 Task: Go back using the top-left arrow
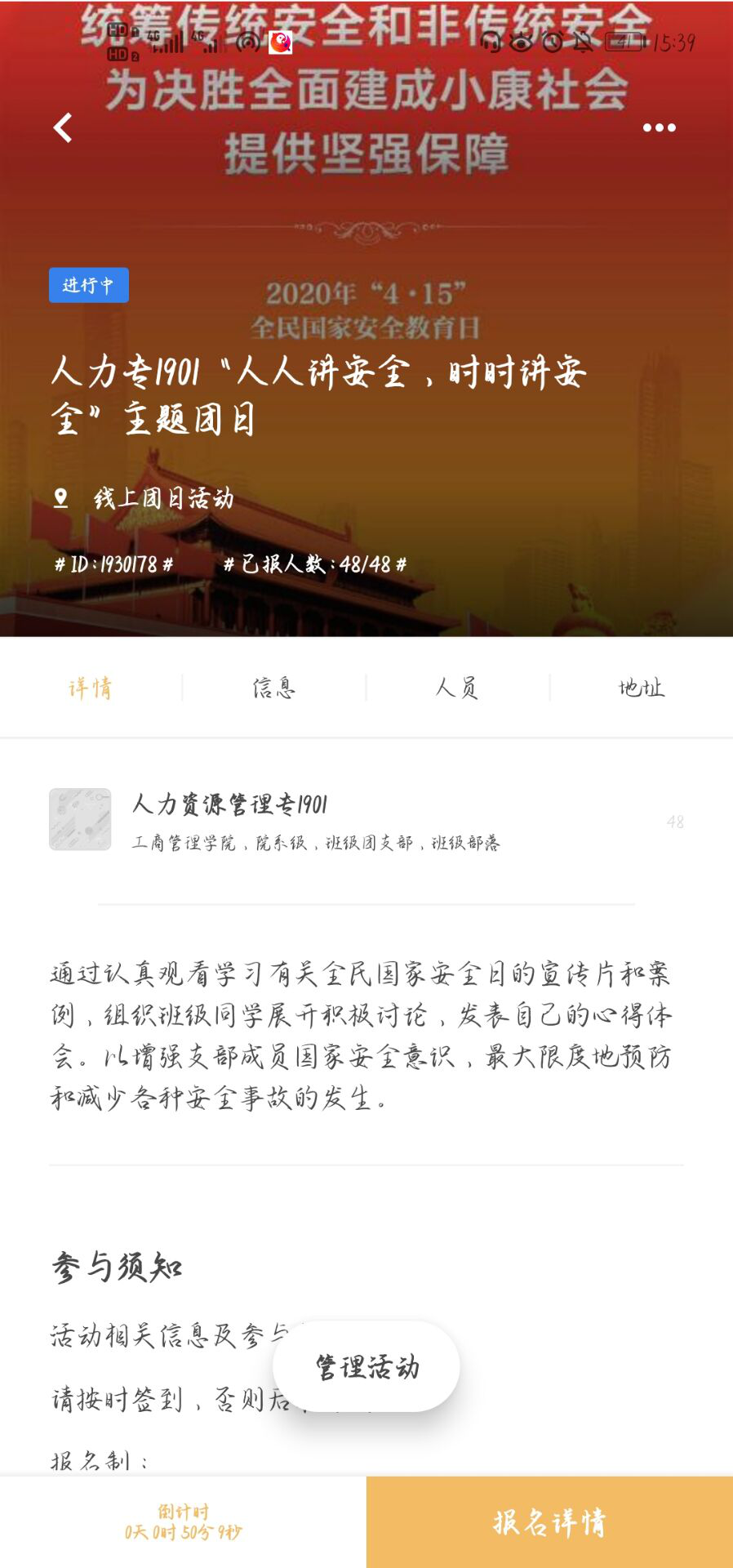click(63, 127)
